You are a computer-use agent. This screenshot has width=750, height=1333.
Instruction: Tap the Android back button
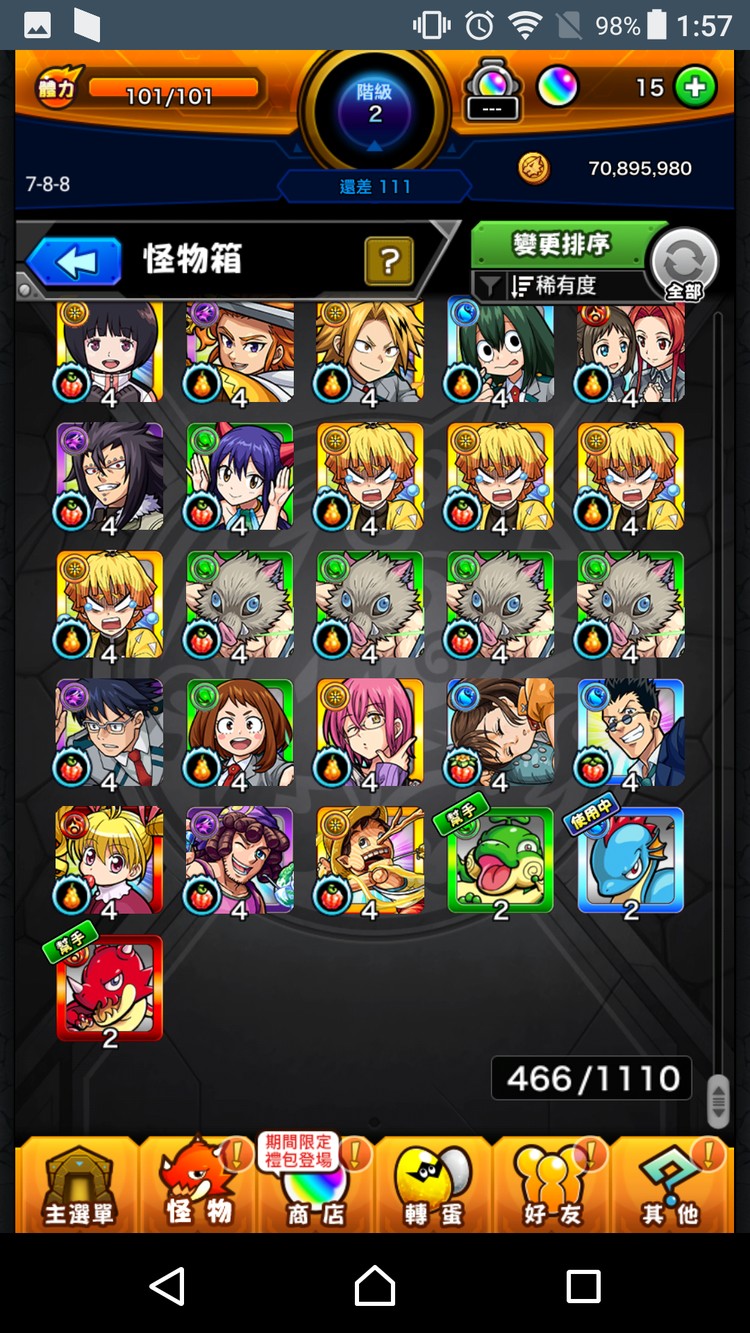click(167, 1285)
